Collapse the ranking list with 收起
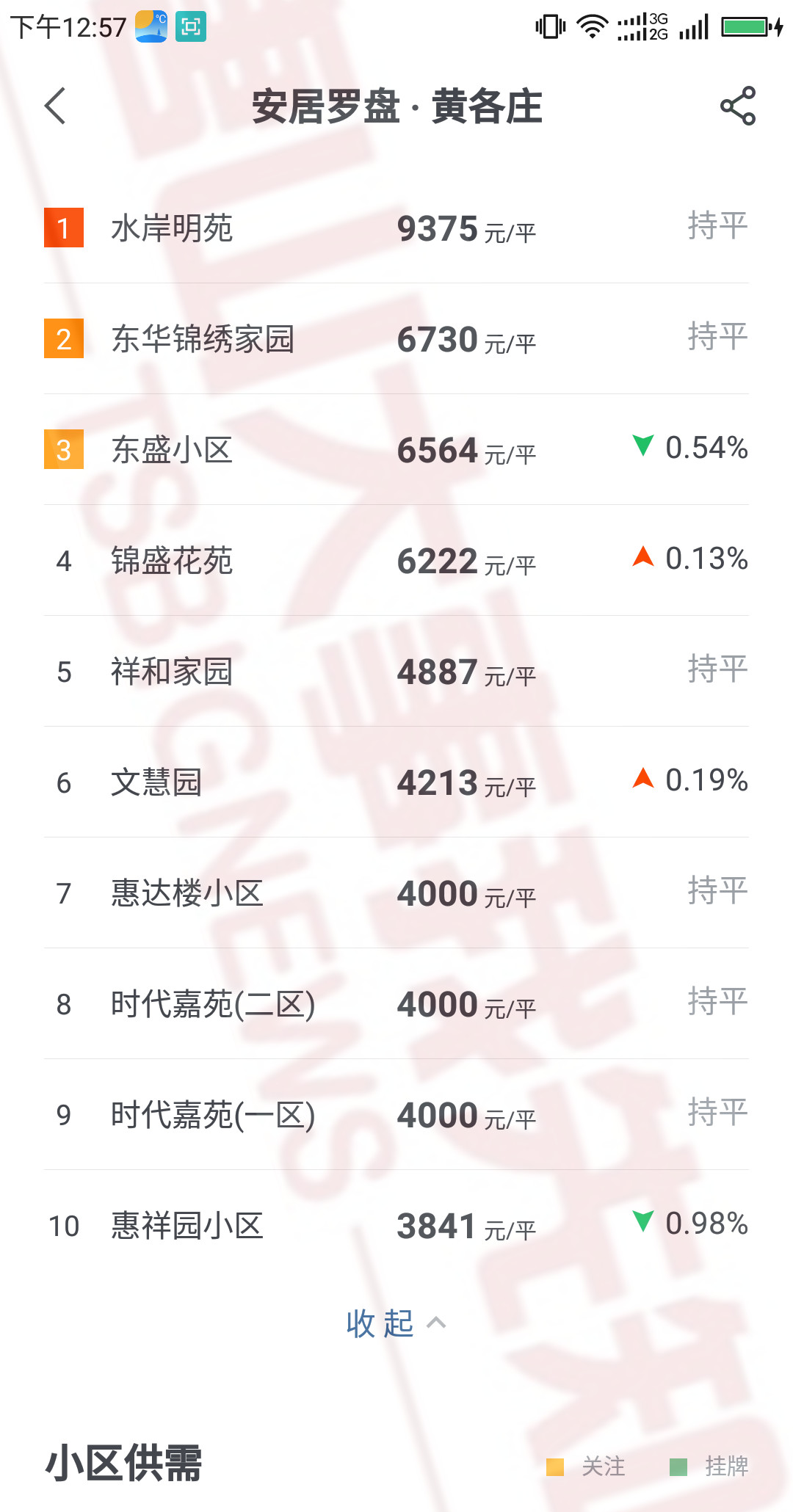Image resolution: width=793 pixels, height=1512 pixels. point(395,1323)
